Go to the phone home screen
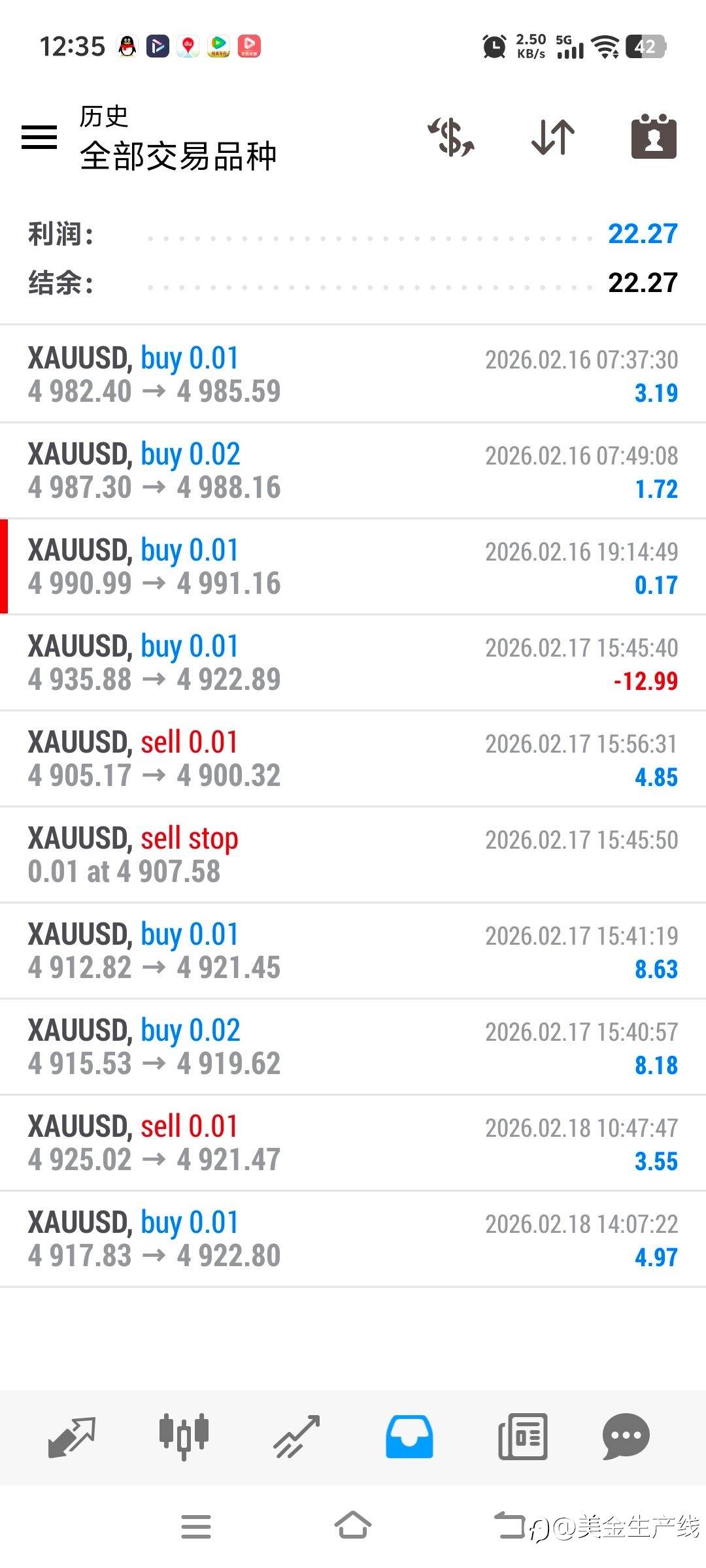Screen dimensions: 706x1568 click(x=353, y=1526)
